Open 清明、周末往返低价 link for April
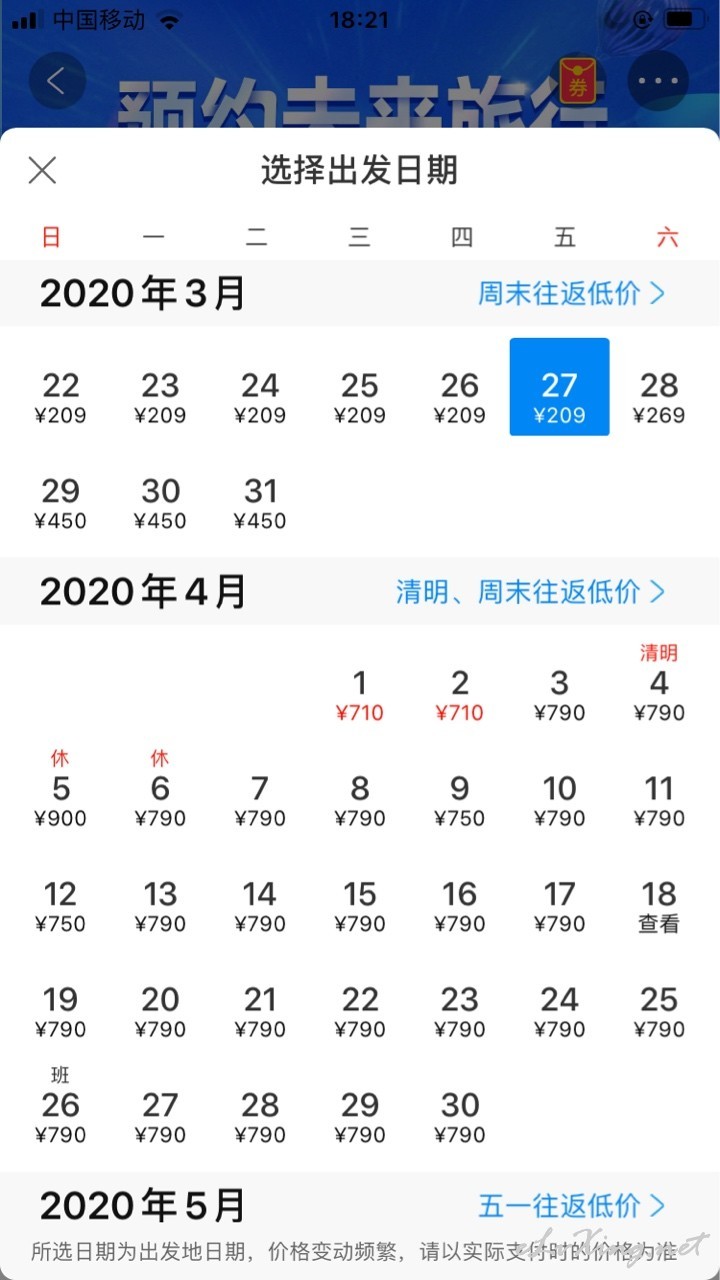Image resolution: width=720 pixels, height=1280 pixels. pos(530,591)
